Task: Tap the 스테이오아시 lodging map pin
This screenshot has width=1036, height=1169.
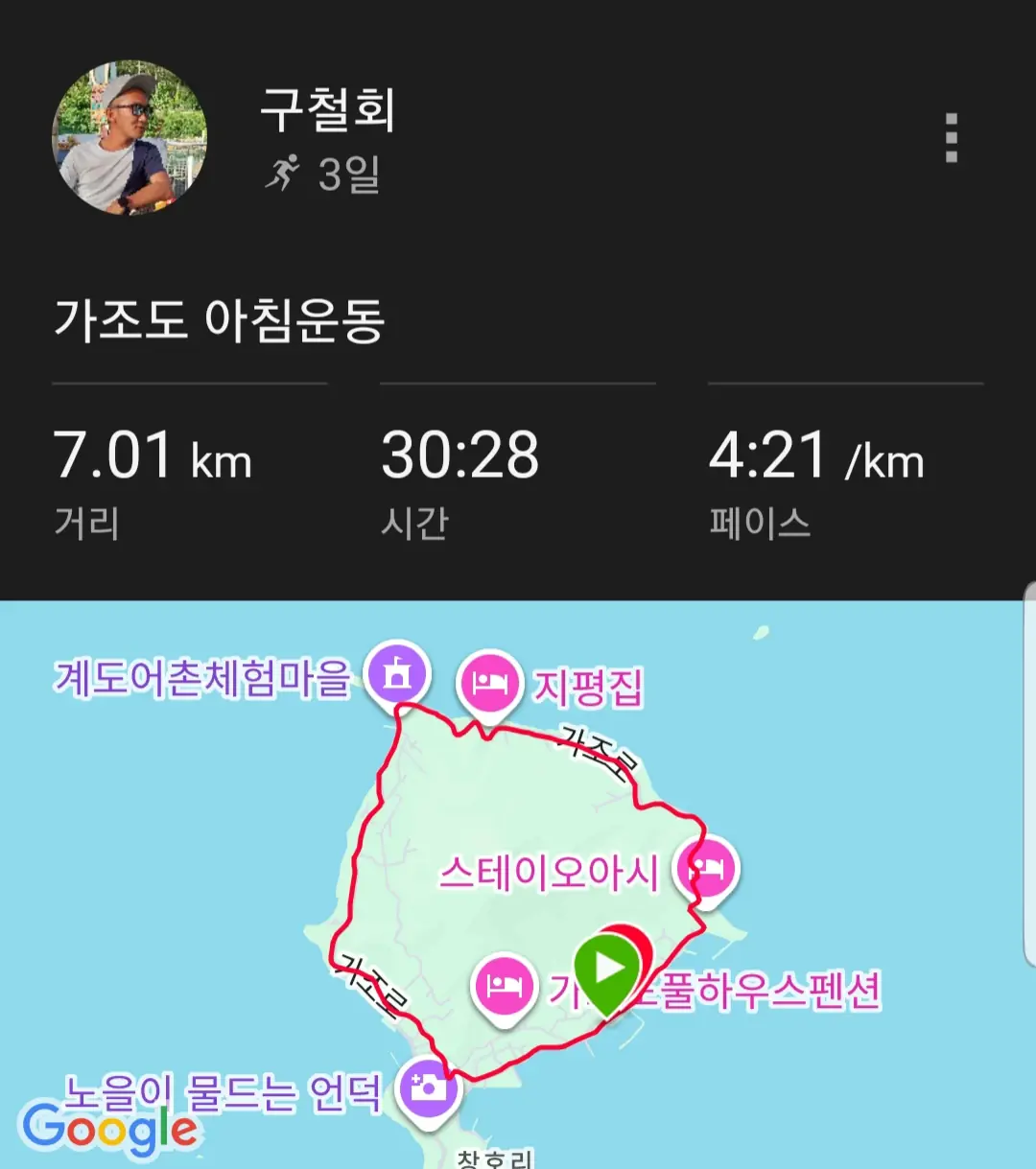Action: point(707,870)
